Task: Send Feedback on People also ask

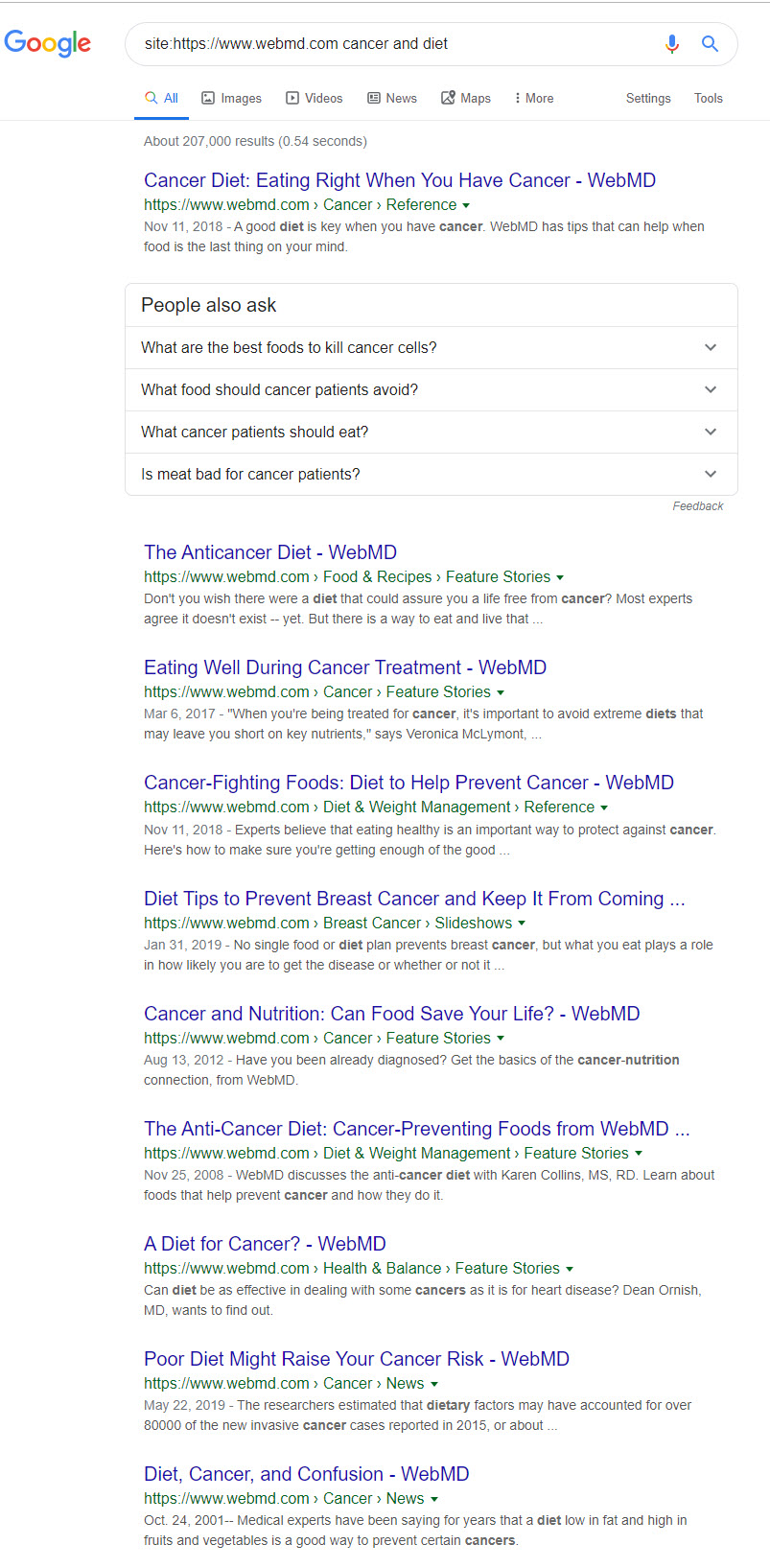Action: (x=697, y=505)
